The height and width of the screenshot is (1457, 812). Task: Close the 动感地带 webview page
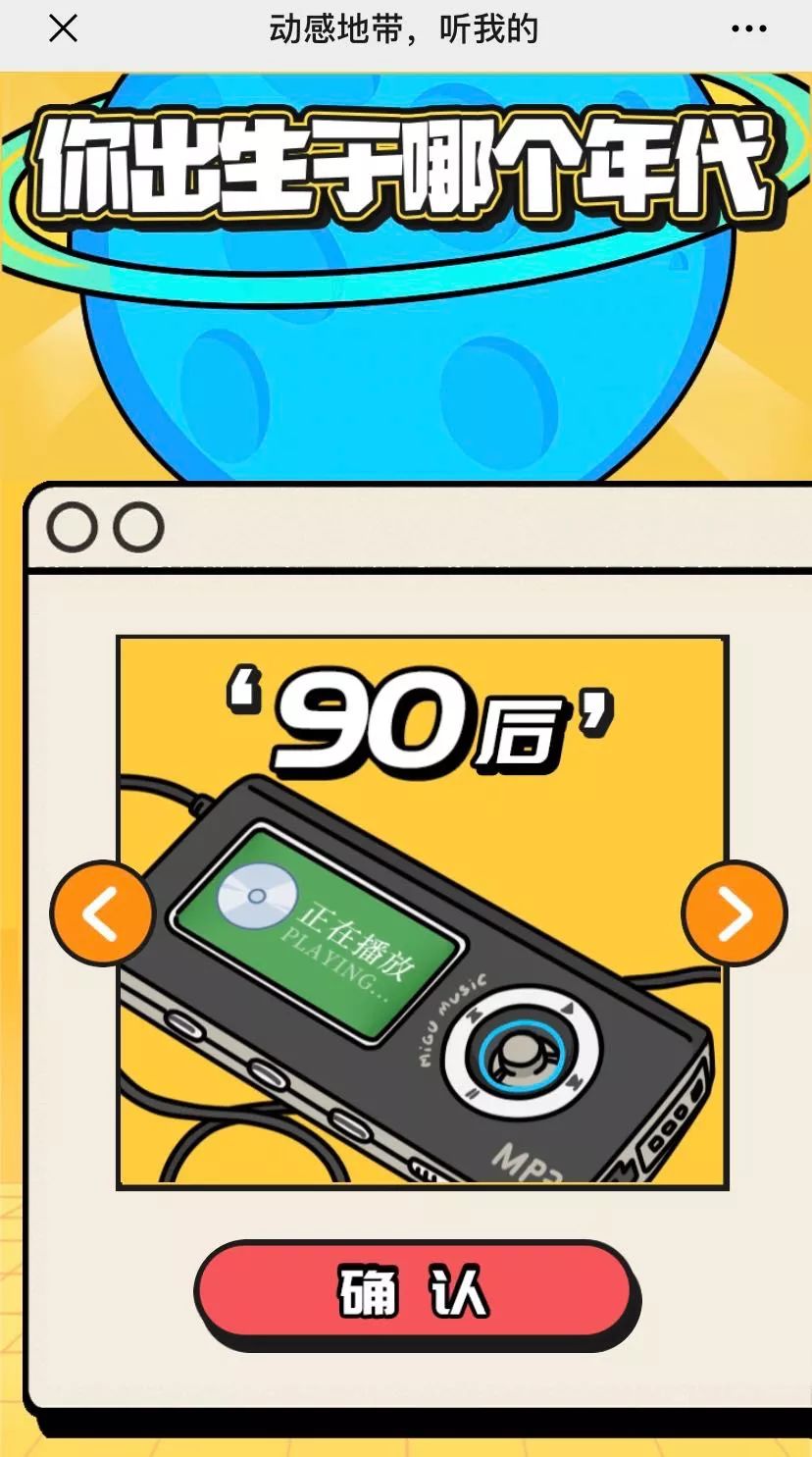point(63,29)
